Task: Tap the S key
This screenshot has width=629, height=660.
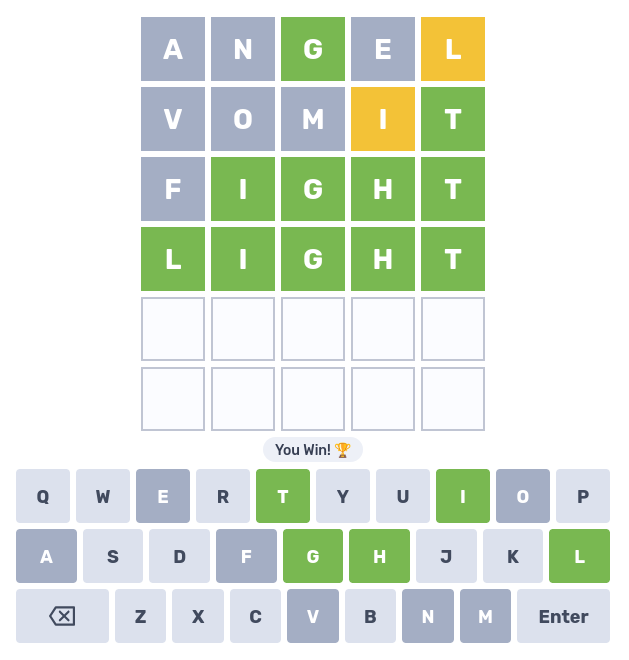Action: 113,556
